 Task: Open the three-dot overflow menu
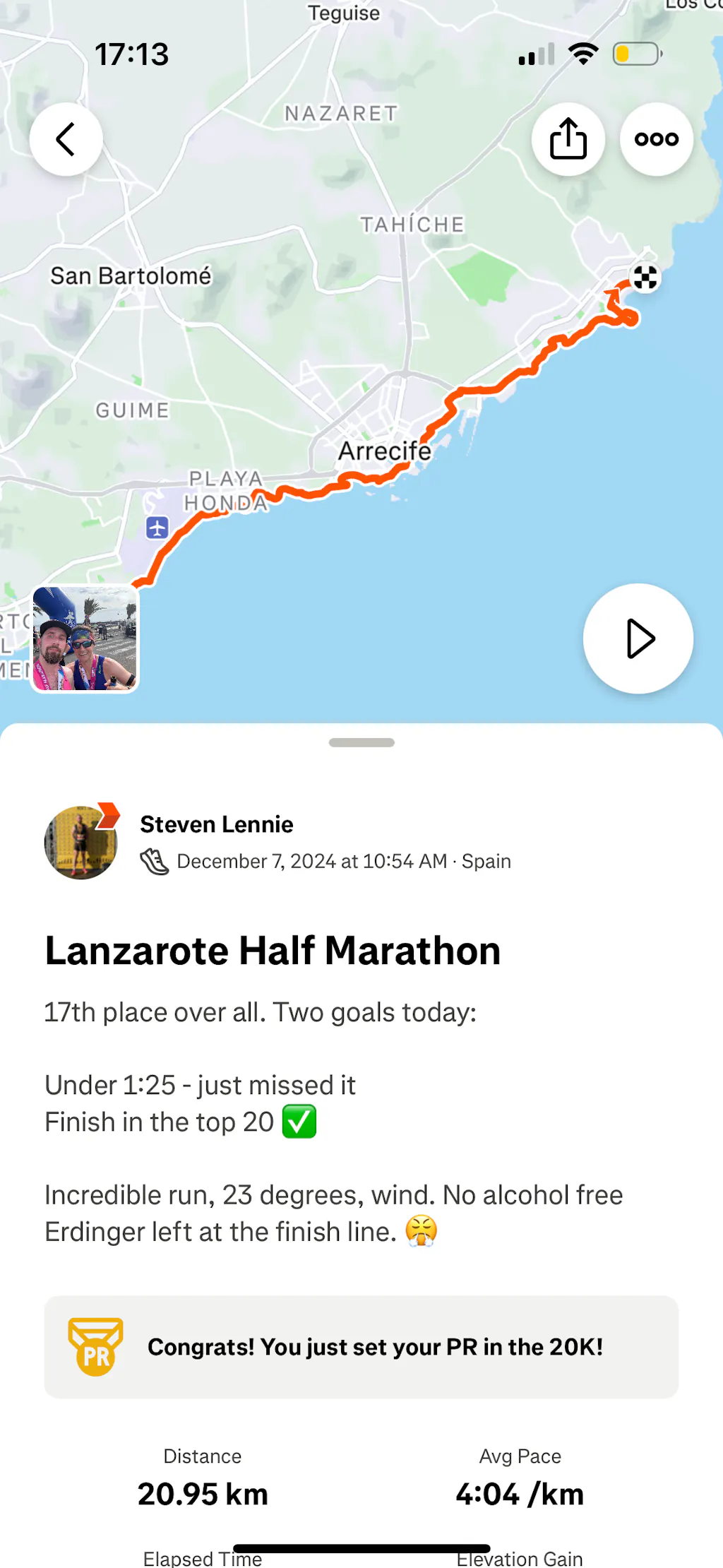656,139
